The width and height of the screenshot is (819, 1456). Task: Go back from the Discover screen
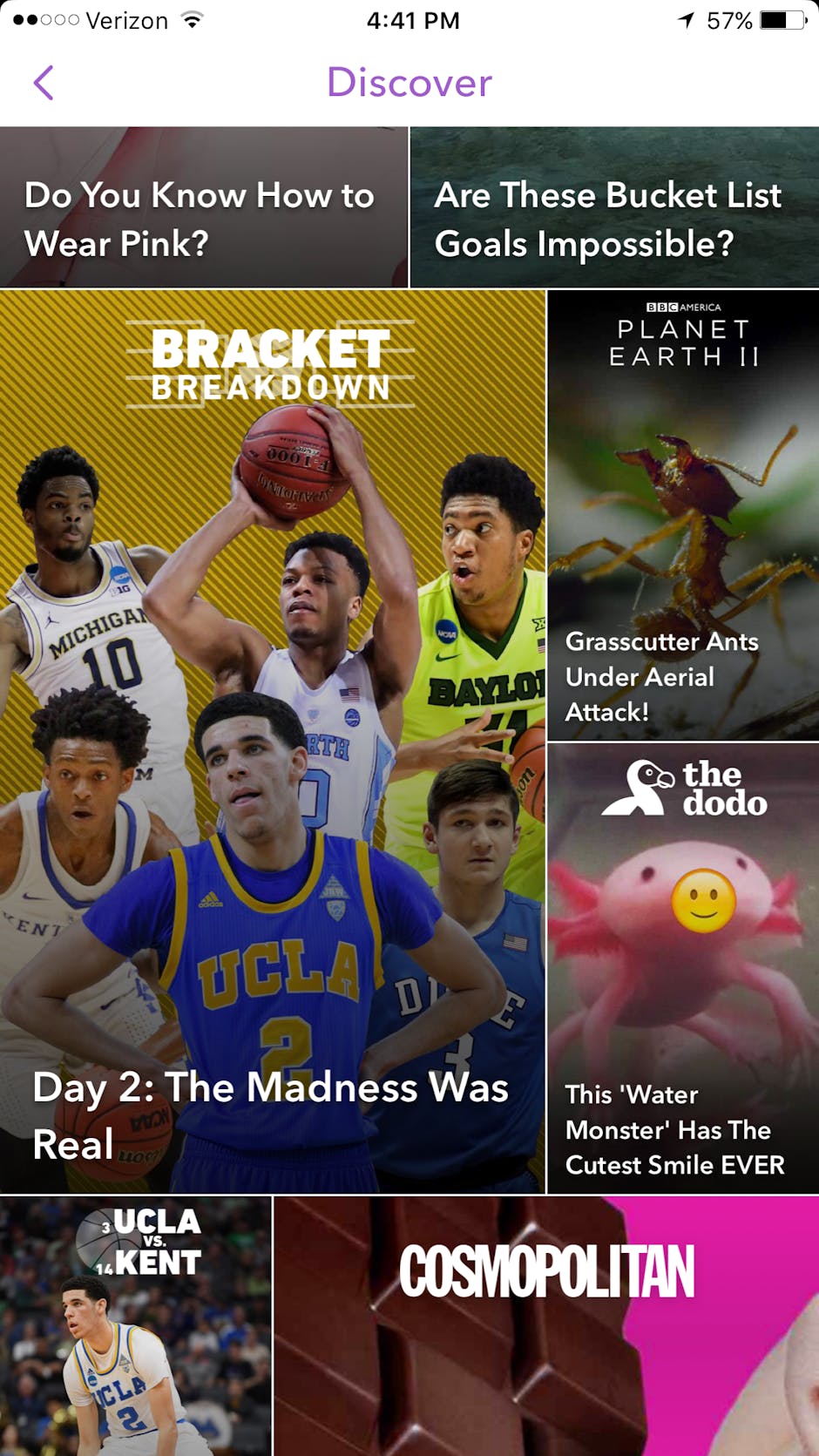coord(44,84)
